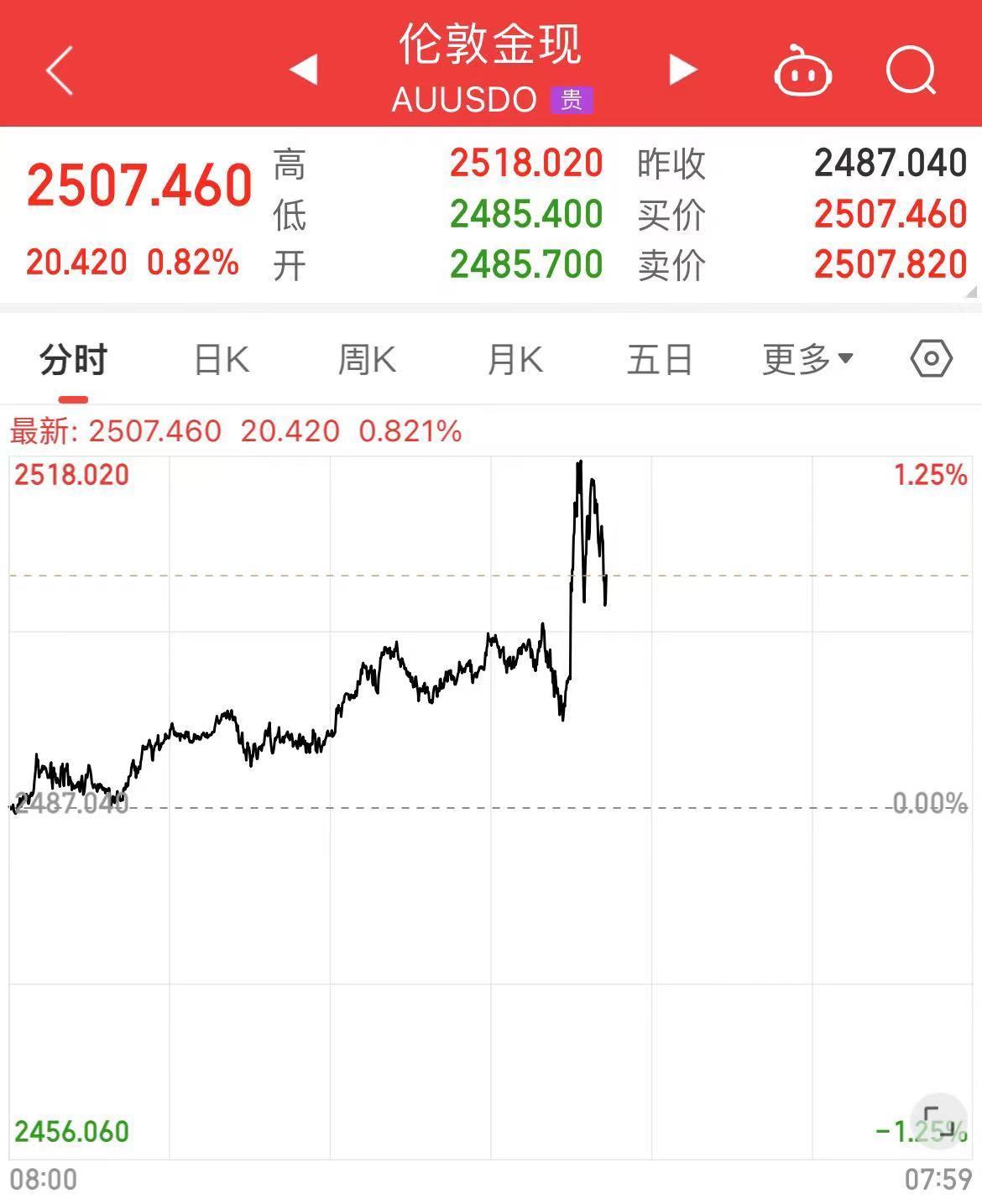This screenshot has height=1204, width=982.
Task: Switch to the 五日 tab
Action: click(x=660, y=360)
